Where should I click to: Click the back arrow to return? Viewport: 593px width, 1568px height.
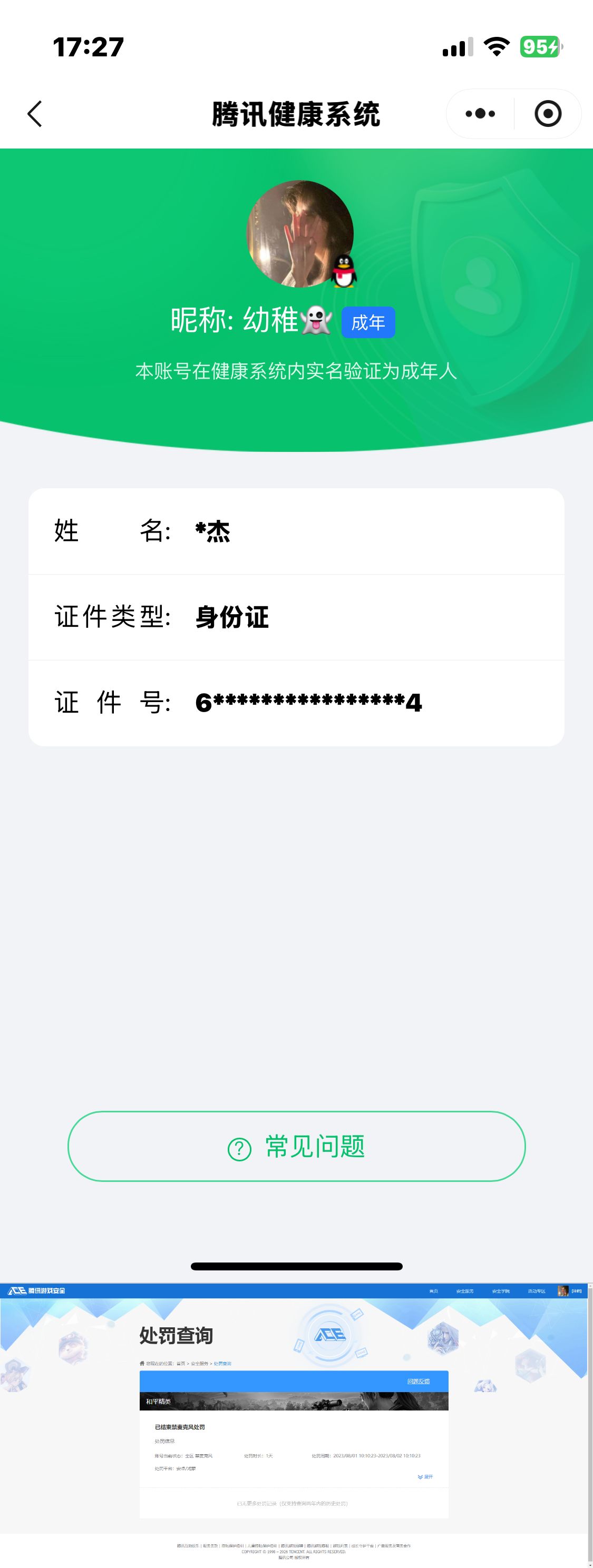click(x=35, y=113)
